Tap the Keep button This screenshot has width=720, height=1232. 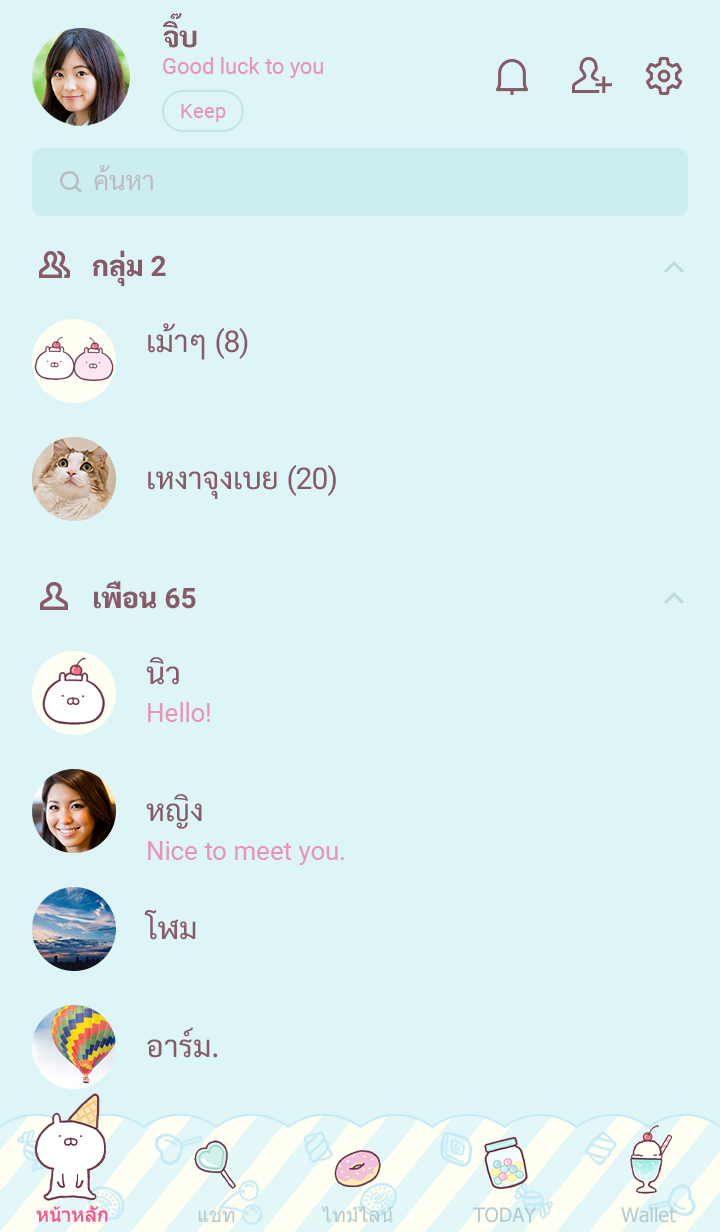203,111
